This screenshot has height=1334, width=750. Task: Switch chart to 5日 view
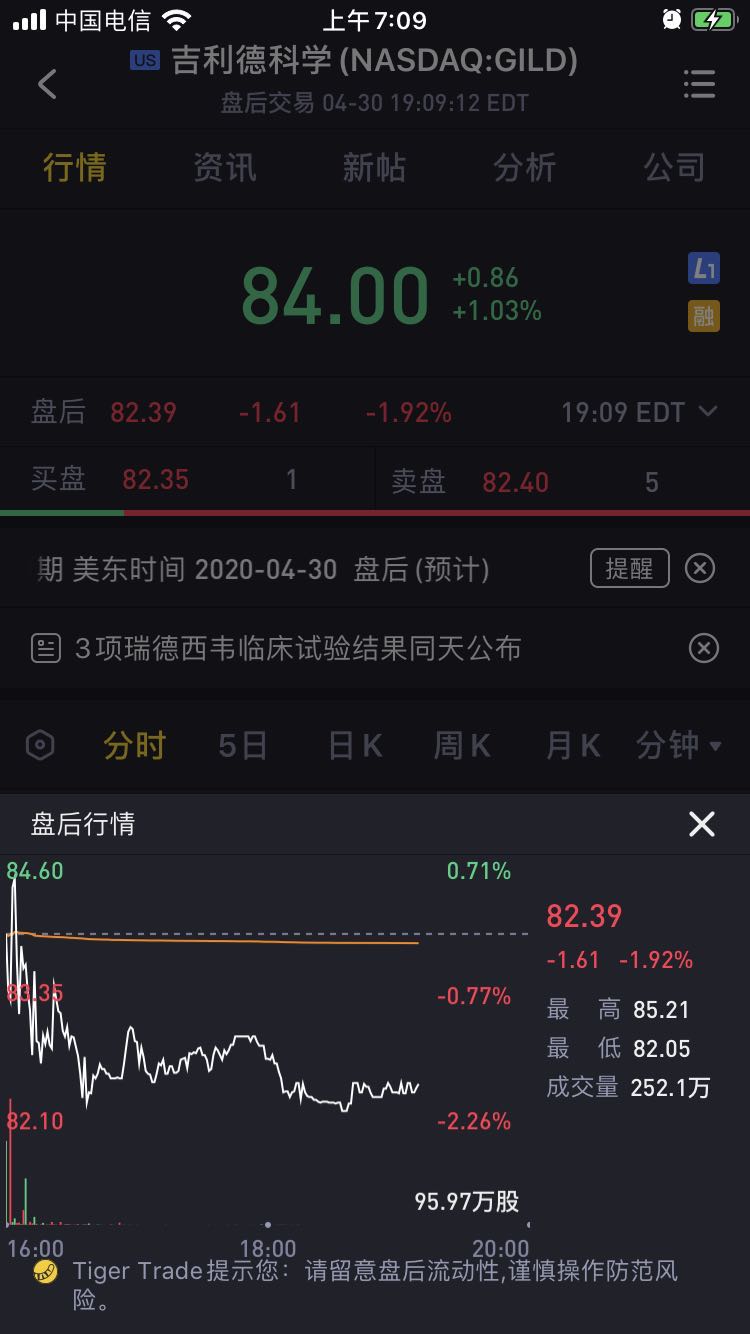242,746
